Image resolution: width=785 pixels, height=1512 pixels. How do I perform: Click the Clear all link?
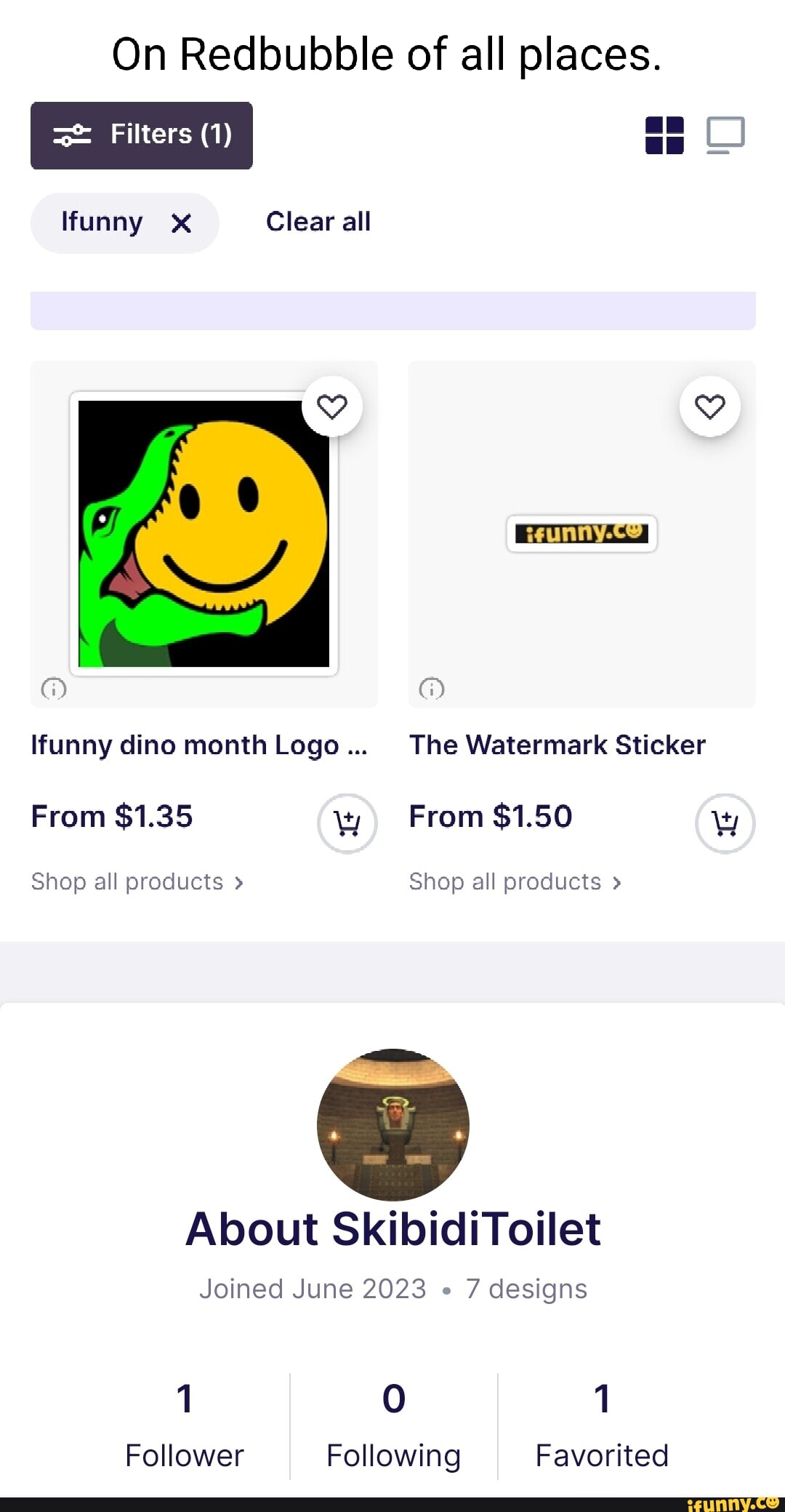318,221
